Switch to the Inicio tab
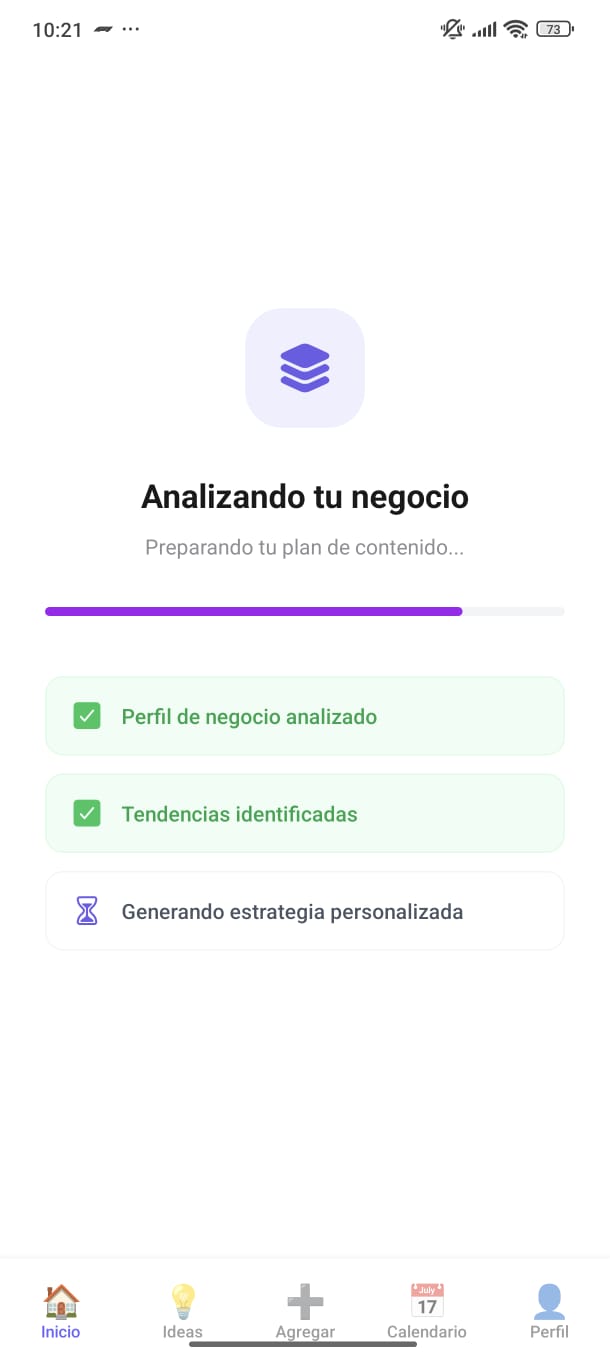Viewport: 610px width, 1356px height. click(61, 1311)
